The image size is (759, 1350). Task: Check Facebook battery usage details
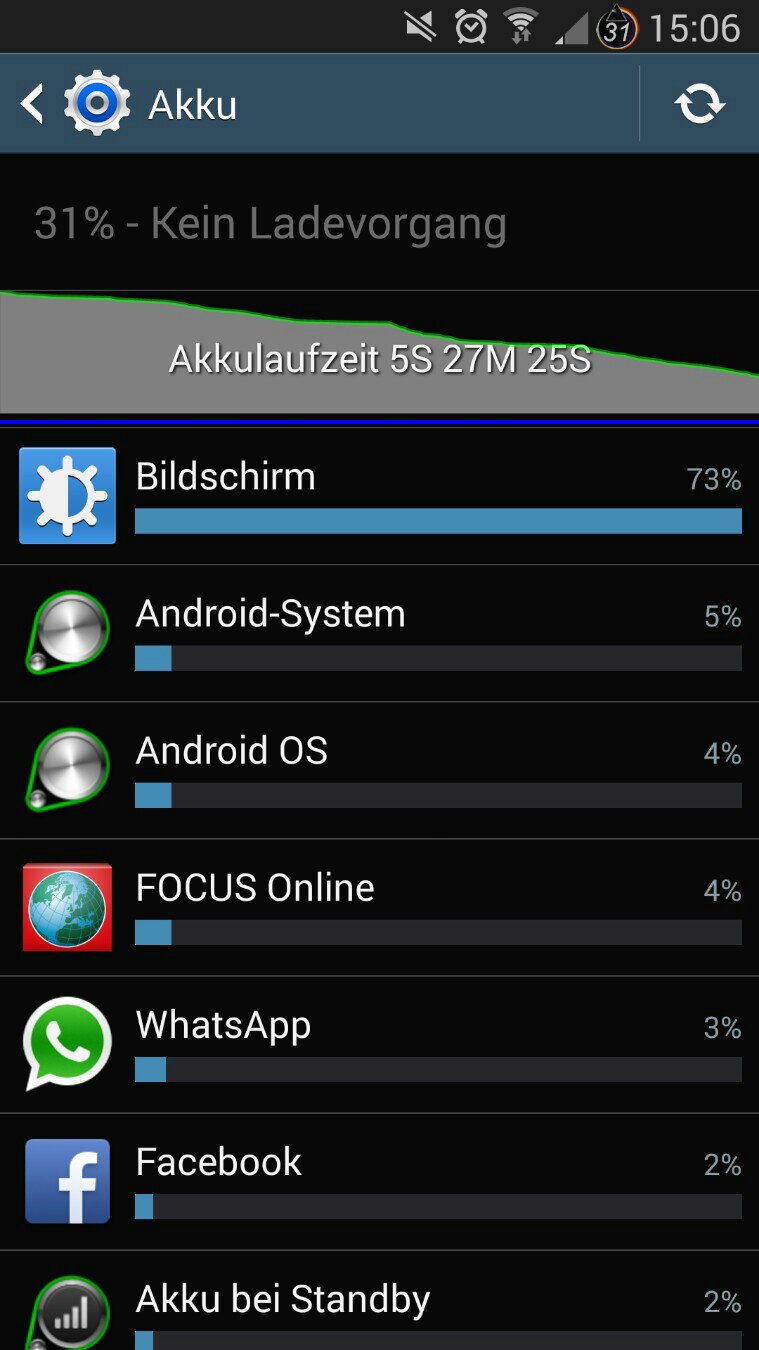pyautogui.click(x=379, y=1182)
